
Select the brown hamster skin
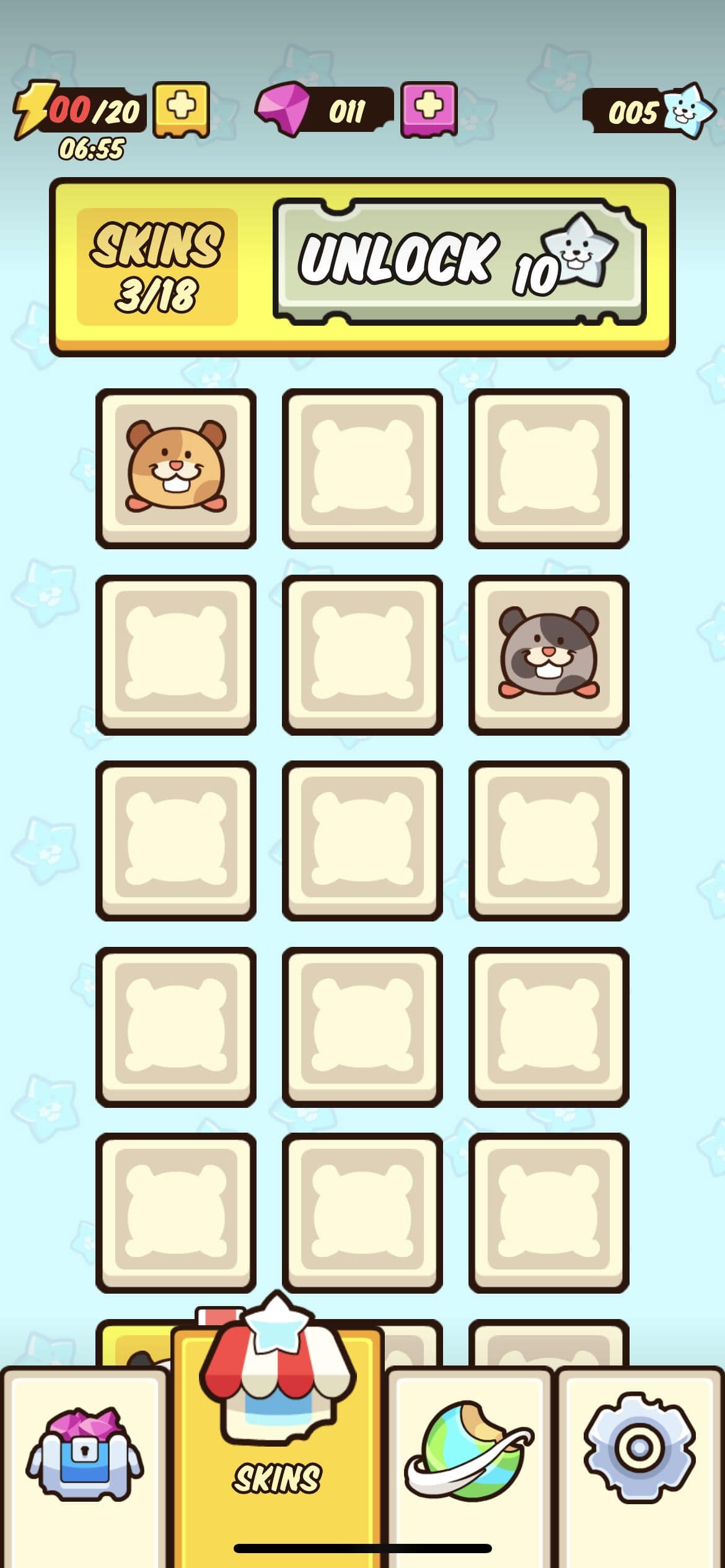pyautogui.click(x=176, y=469)
